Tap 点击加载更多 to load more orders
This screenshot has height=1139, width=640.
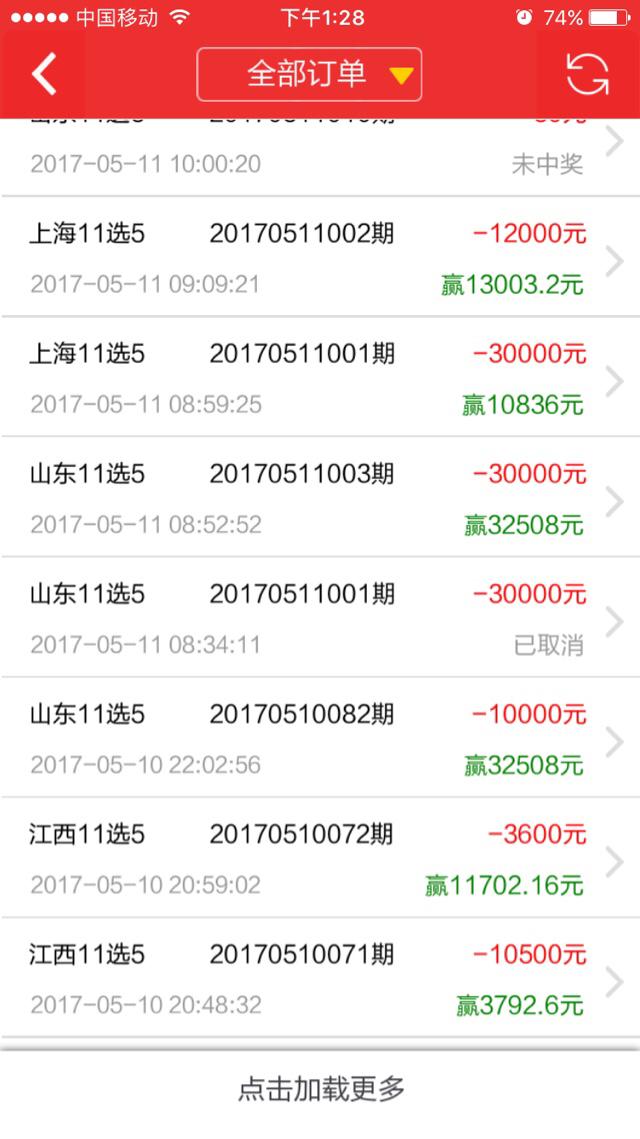320,1088
